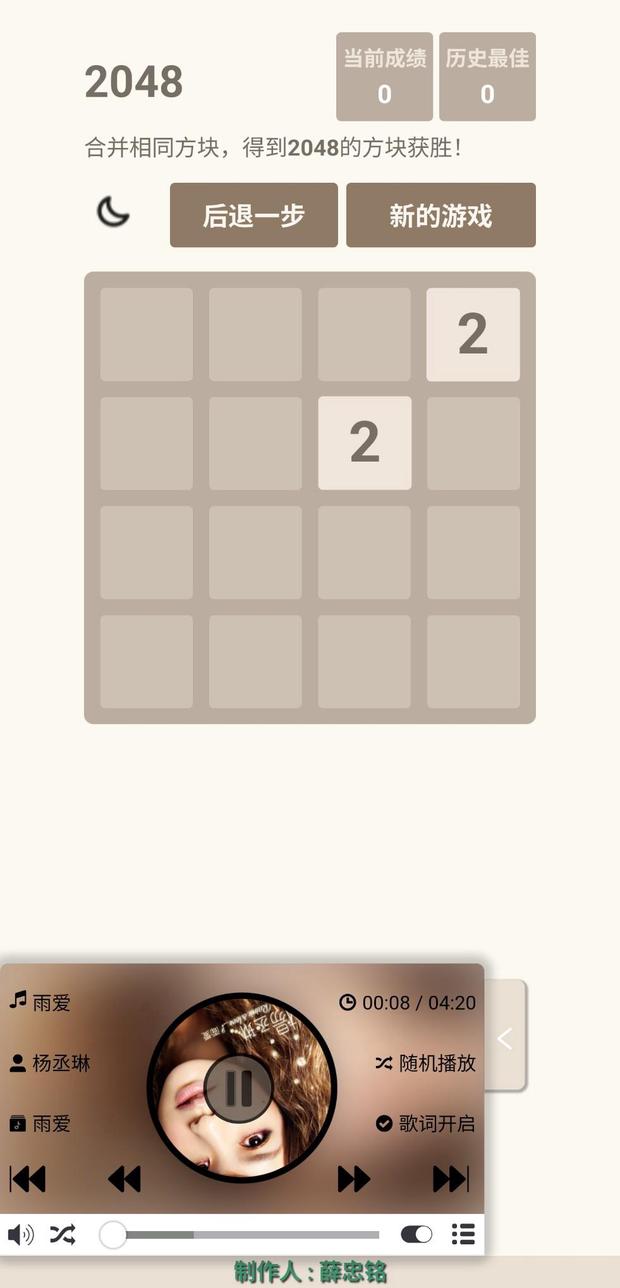Toggle lyrics with 歌词开启

click(x=425, y=1123)
